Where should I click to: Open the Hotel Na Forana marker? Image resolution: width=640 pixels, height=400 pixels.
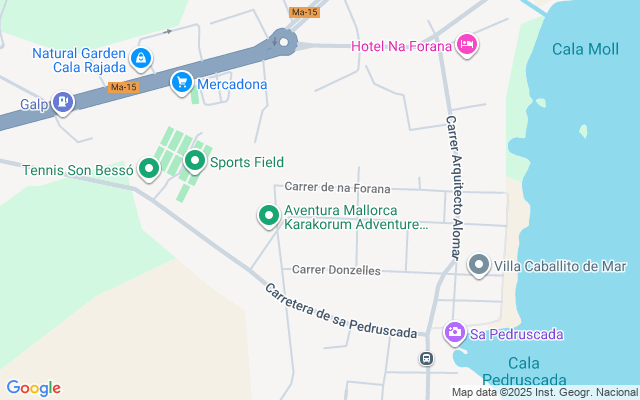(466, 44)
